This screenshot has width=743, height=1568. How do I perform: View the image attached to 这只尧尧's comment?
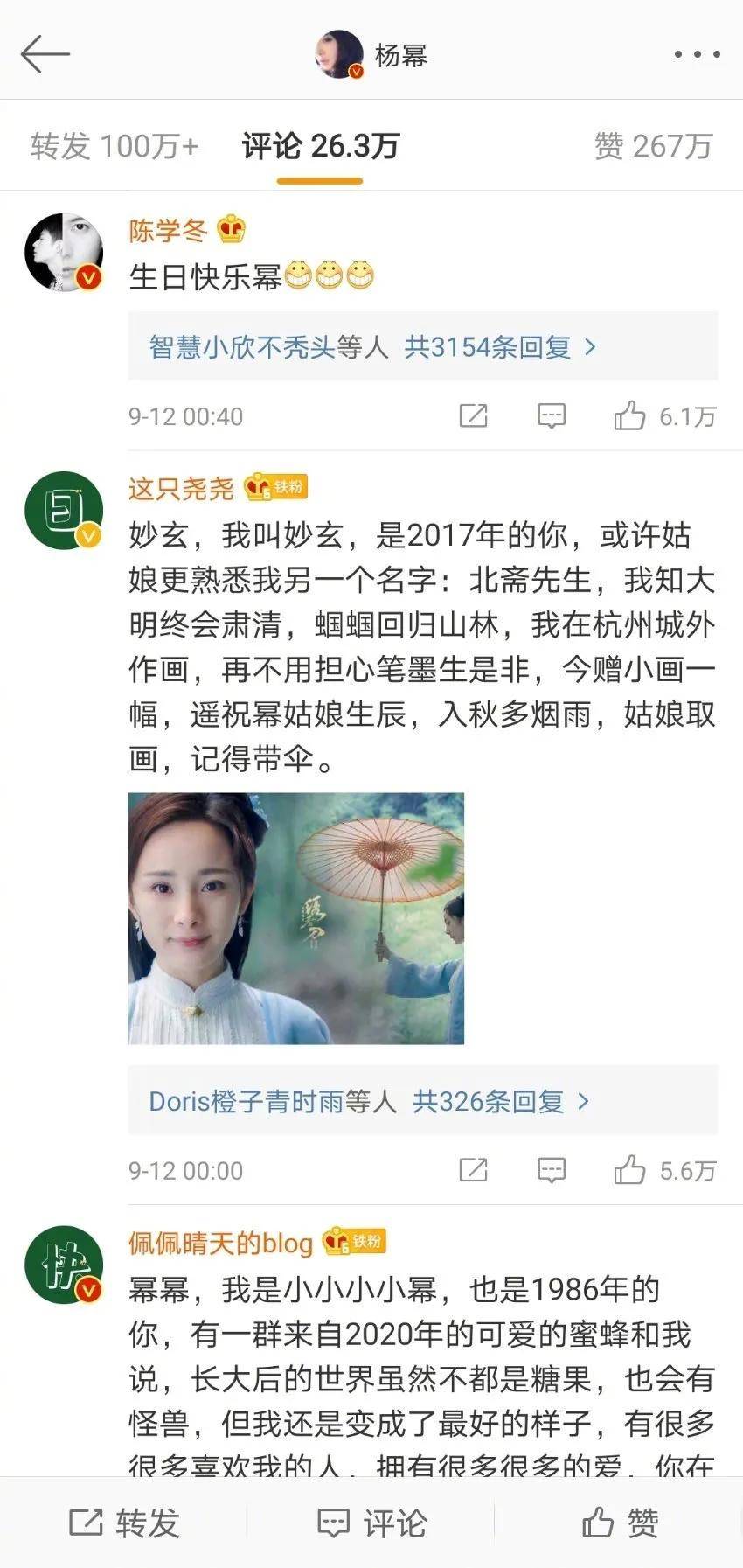pos(295,918)
